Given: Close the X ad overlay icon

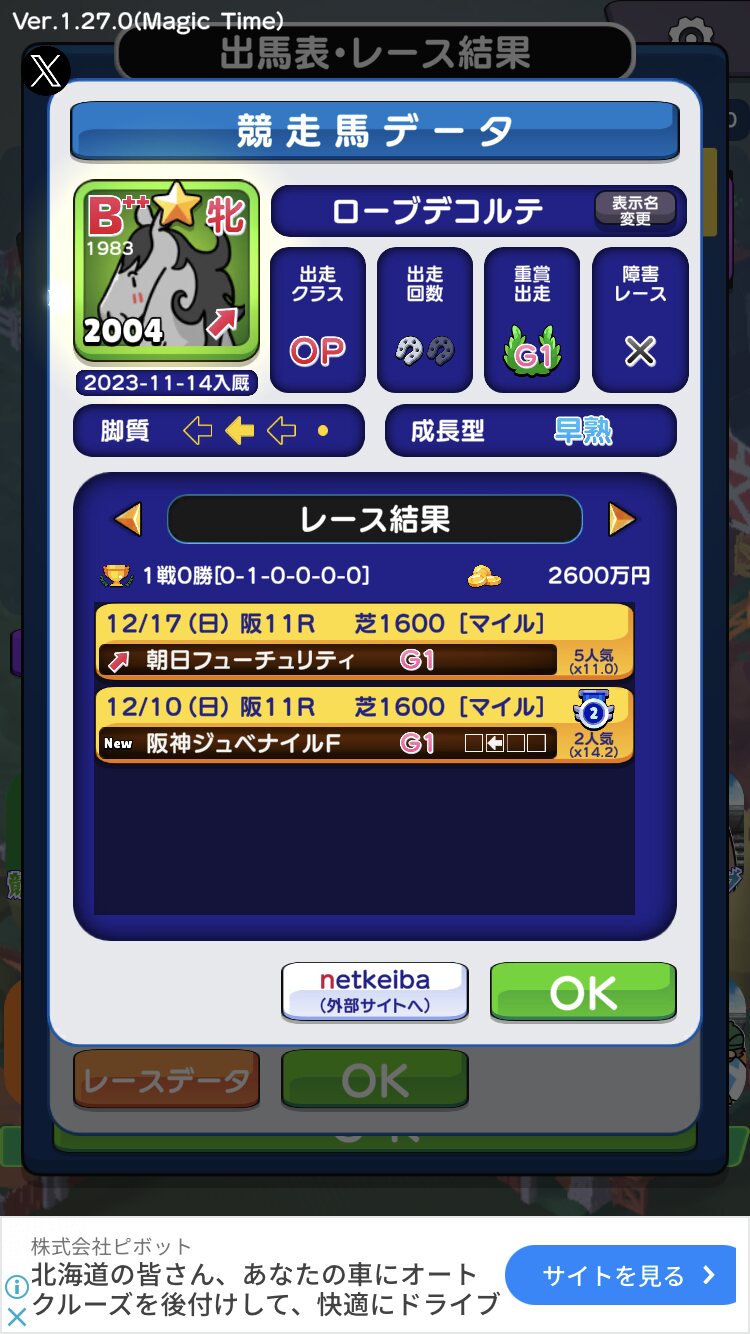Looking at the screenshot, I should (x=46, y=71).
